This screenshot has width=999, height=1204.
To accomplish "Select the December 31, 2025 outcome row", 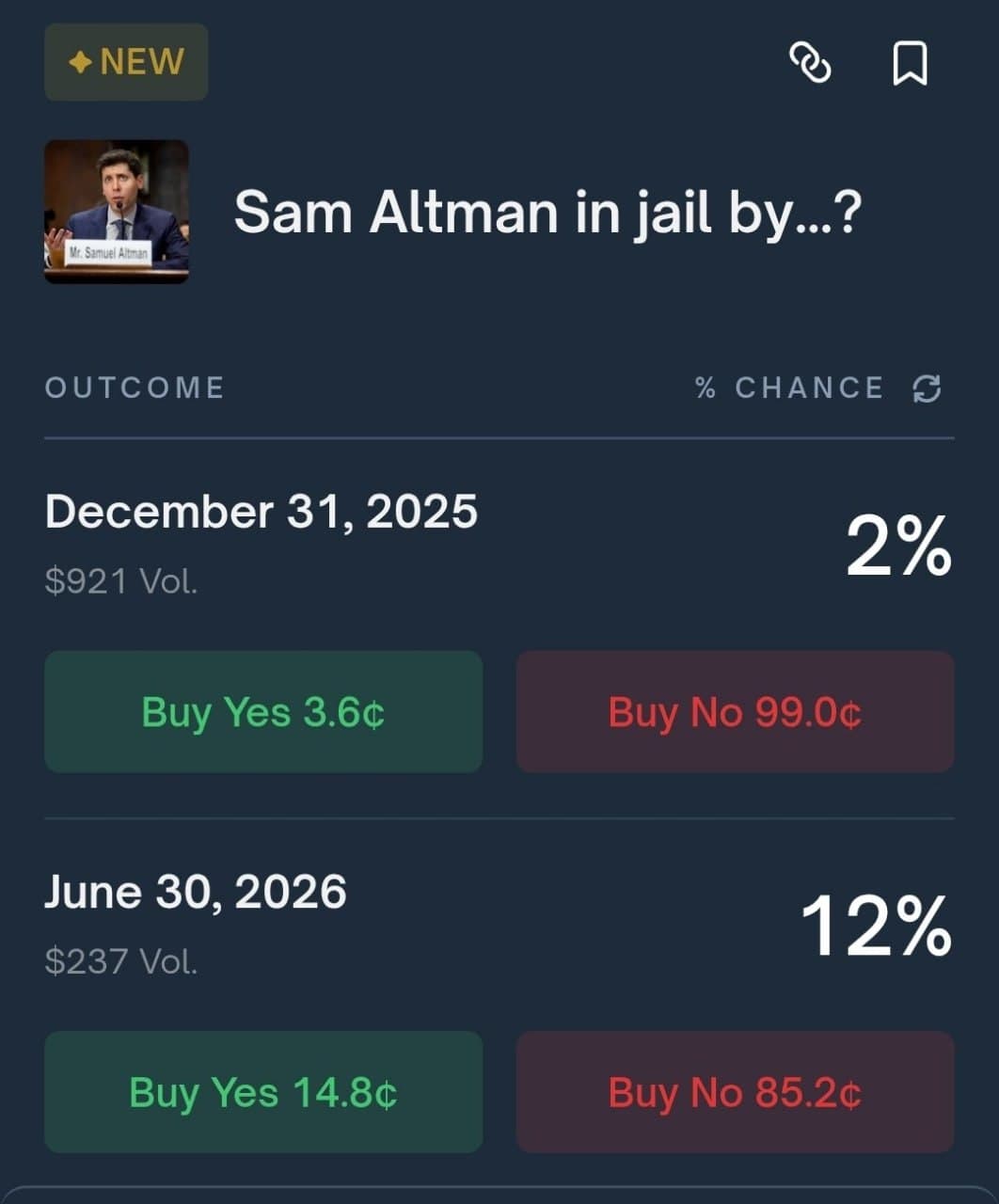I will point(261,513).
